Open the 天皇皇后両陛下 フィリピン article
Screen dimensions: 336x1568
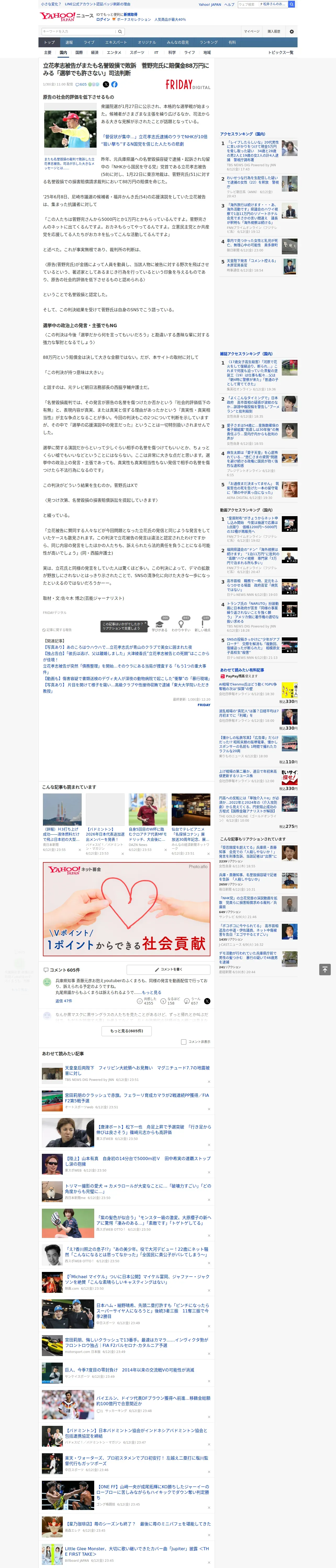(x=126, y=1073)
